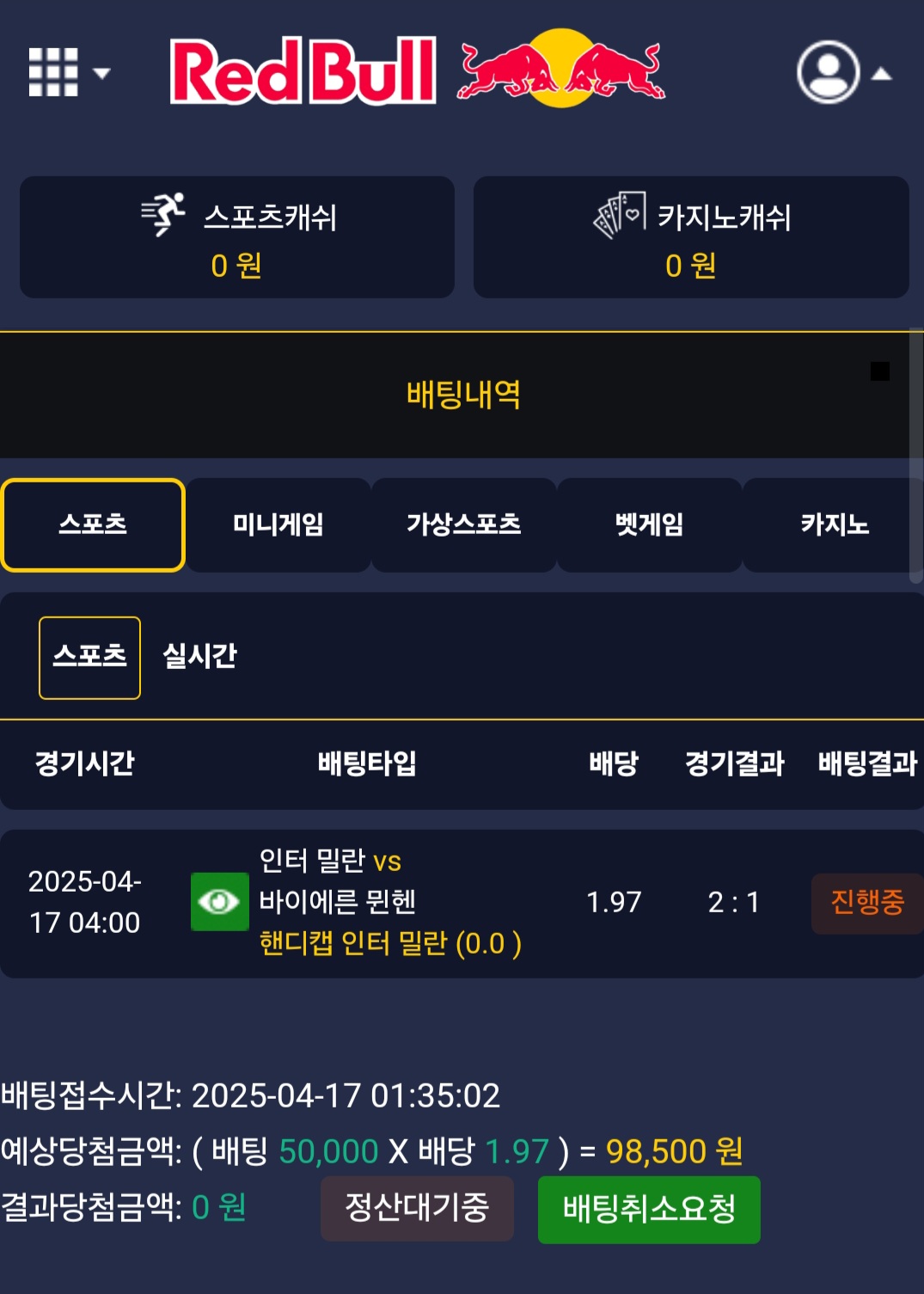Switch to the 가상스포츠 tab
This screenshot has height=1294, width=924.
coord(463,525)
